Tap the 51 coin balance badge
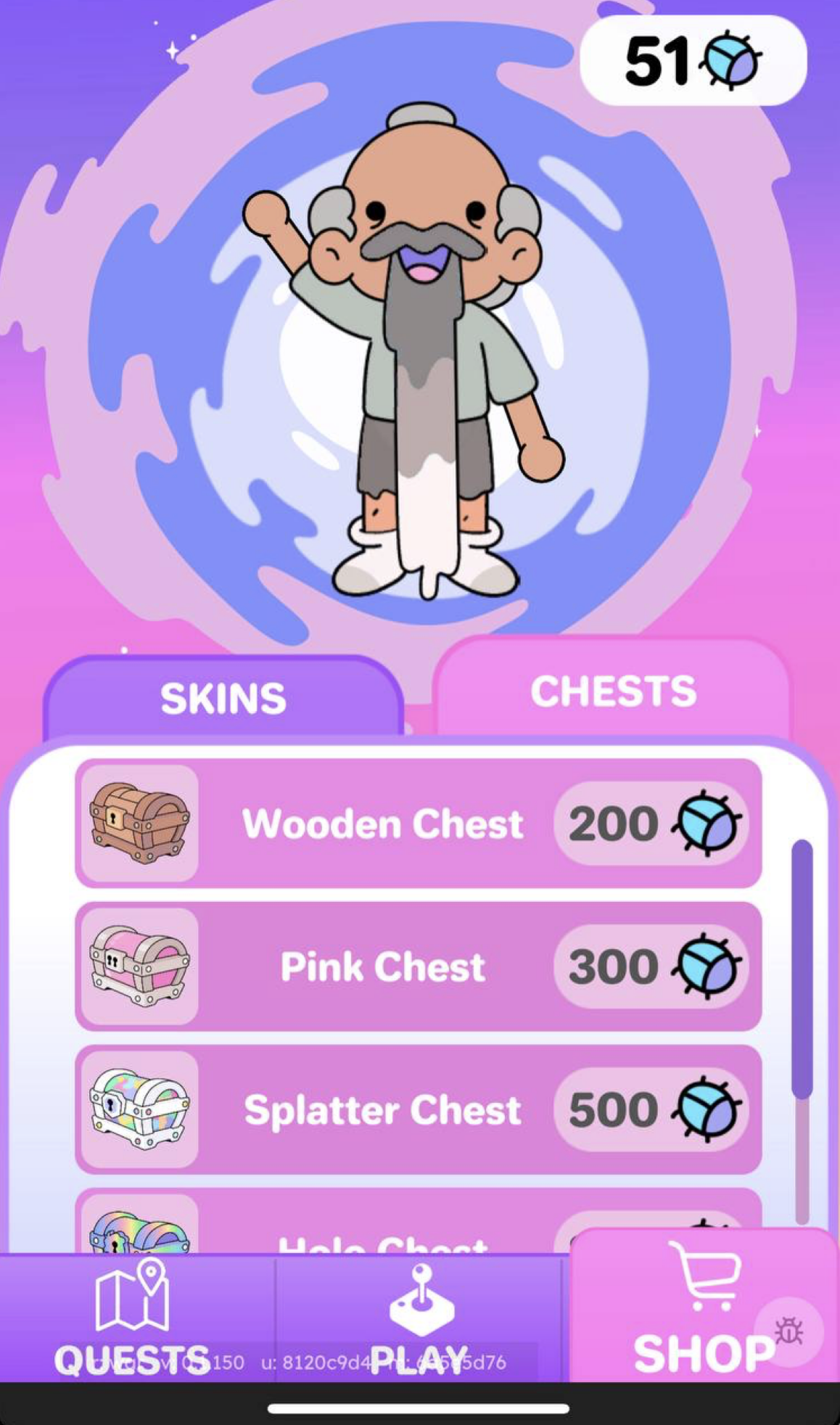The image size is (840, 1425). tap(693, 61)
